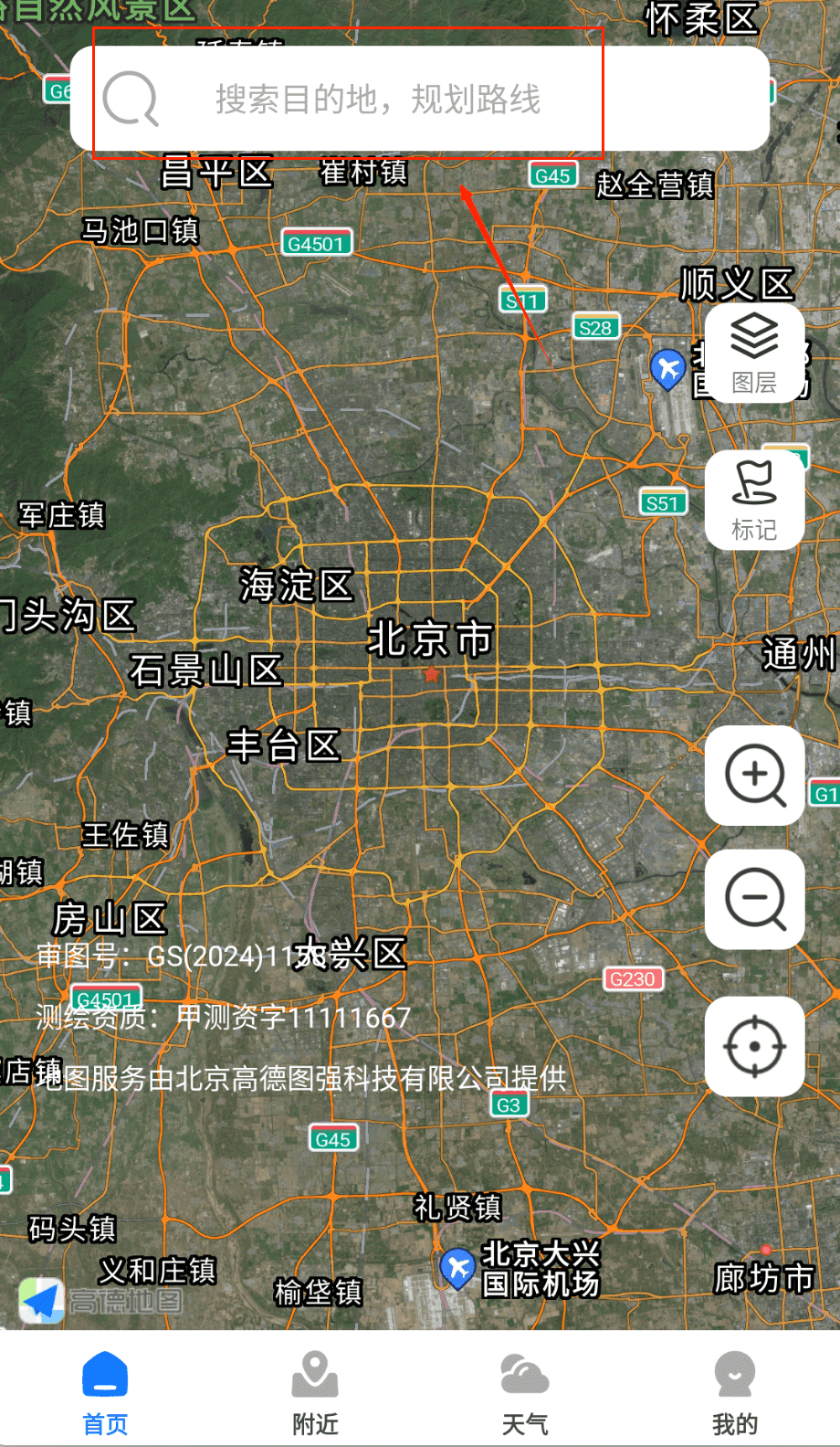Center map on my location
Screen dimensions: 840x1447
(x=754, y=1046)
